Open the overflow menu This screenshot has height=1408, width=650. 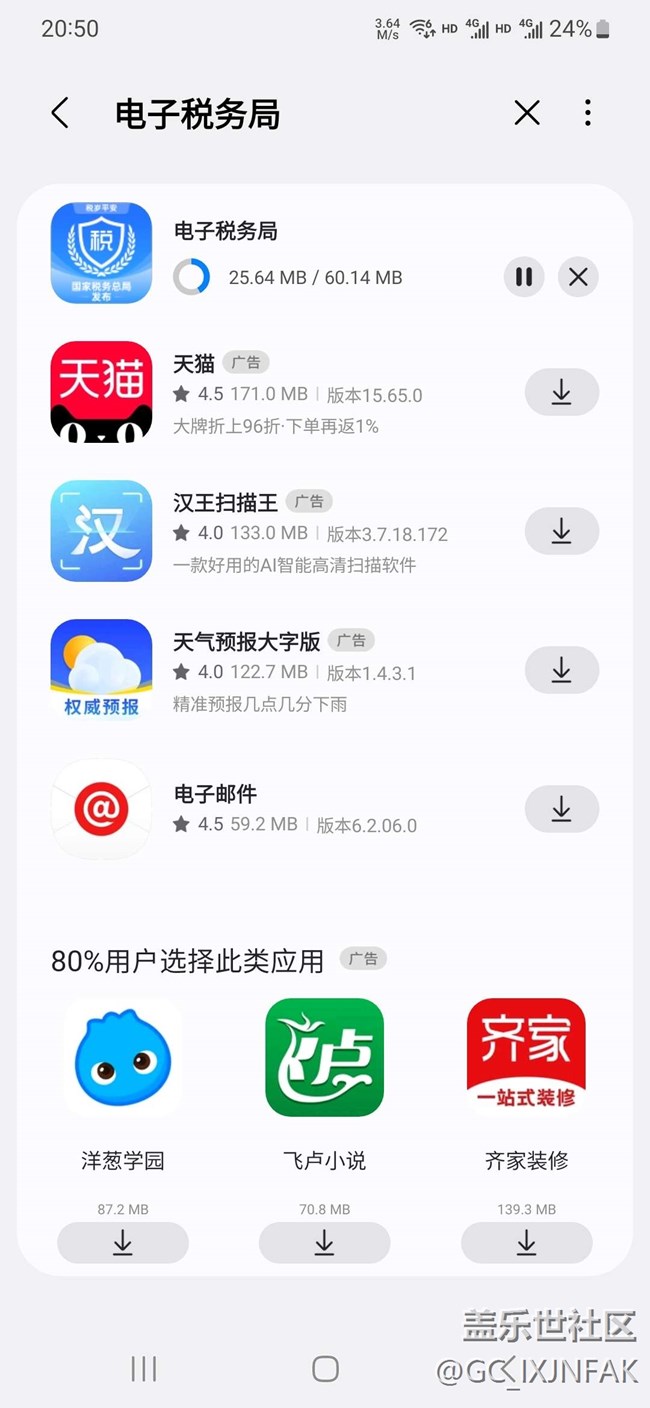(x=588, y=114)
